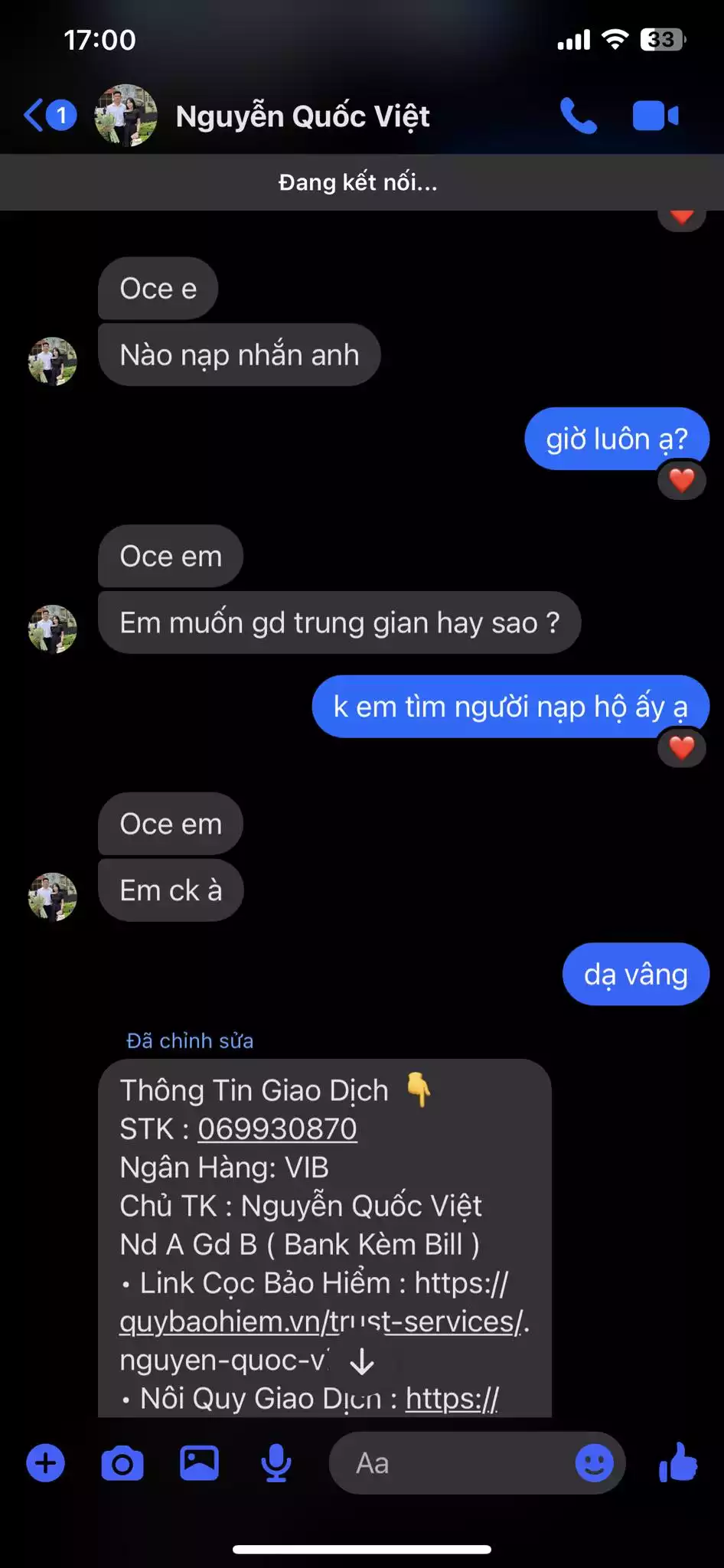The height and width of the screenshot is (1568, 724).
Task: View the heart reaction on "giờ luôn ạ?"
Action: [x=681, y=481]
